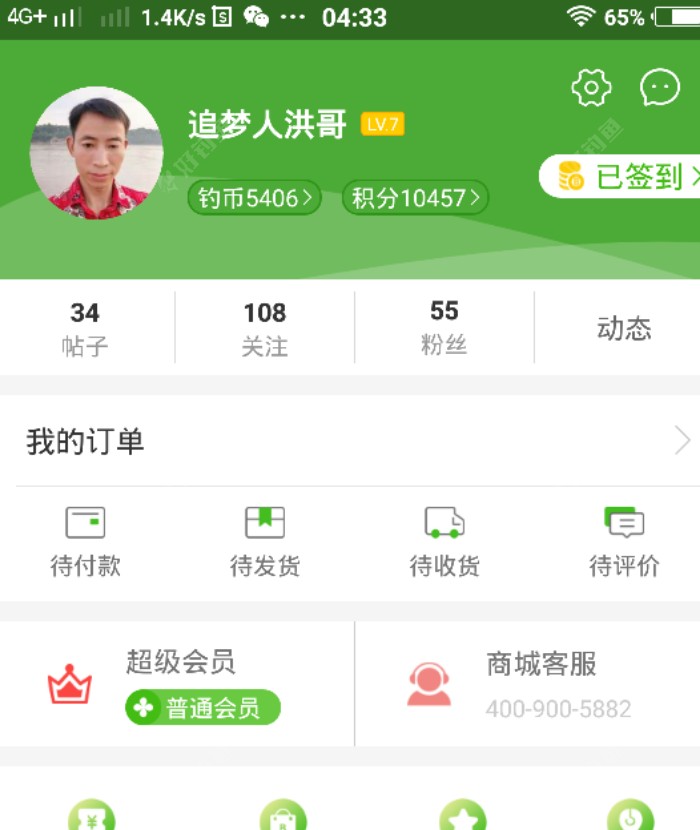
Task: Show 待收货 orders awaiting delivery
Action: click(x=444, y=541)
